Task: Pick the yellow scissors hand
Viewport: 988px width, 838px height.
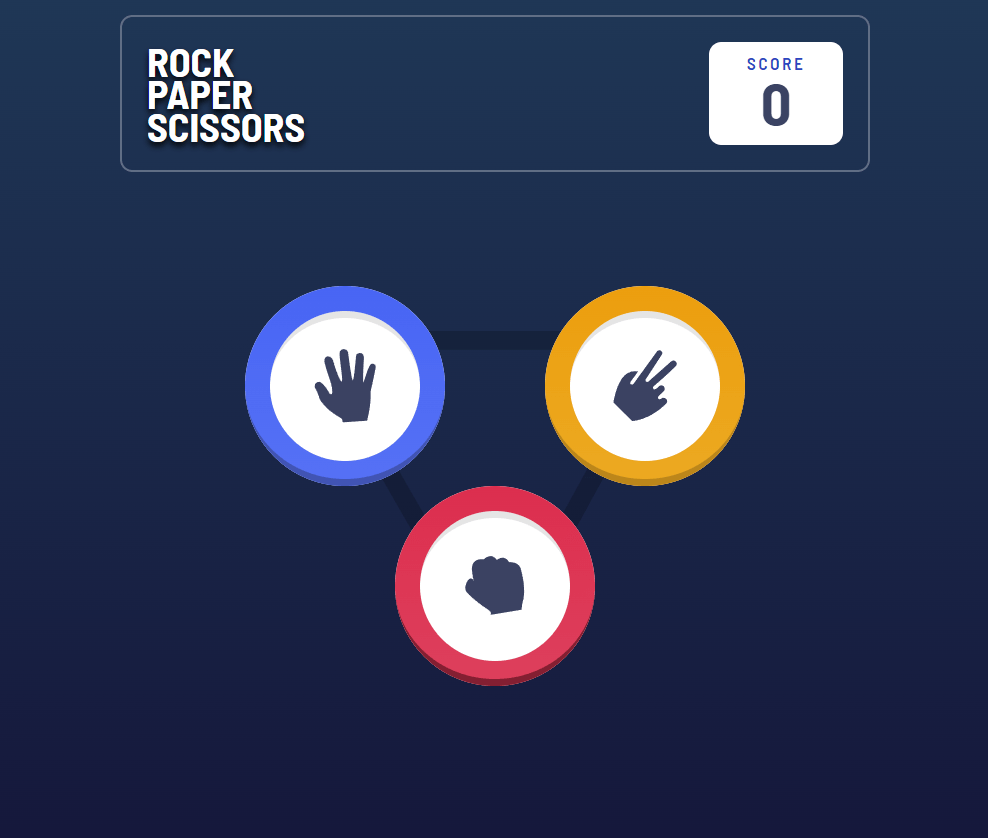Action: pos(645,385)
